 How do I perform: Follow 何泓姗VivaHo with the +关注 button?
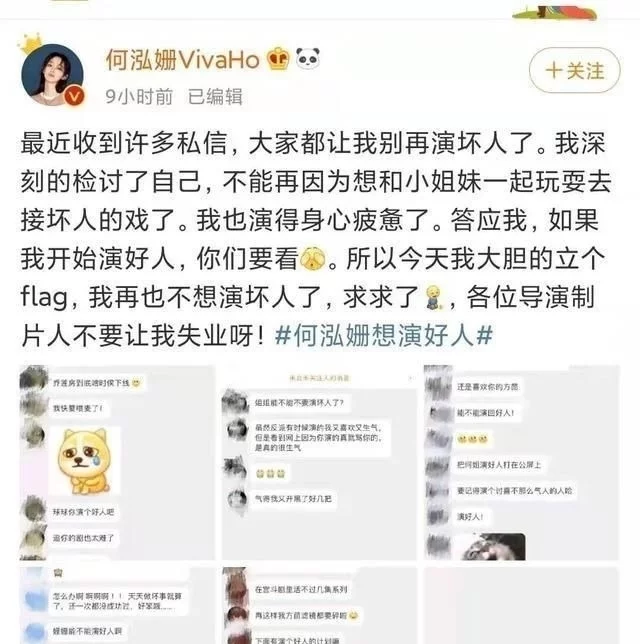[x=574, y=71]
